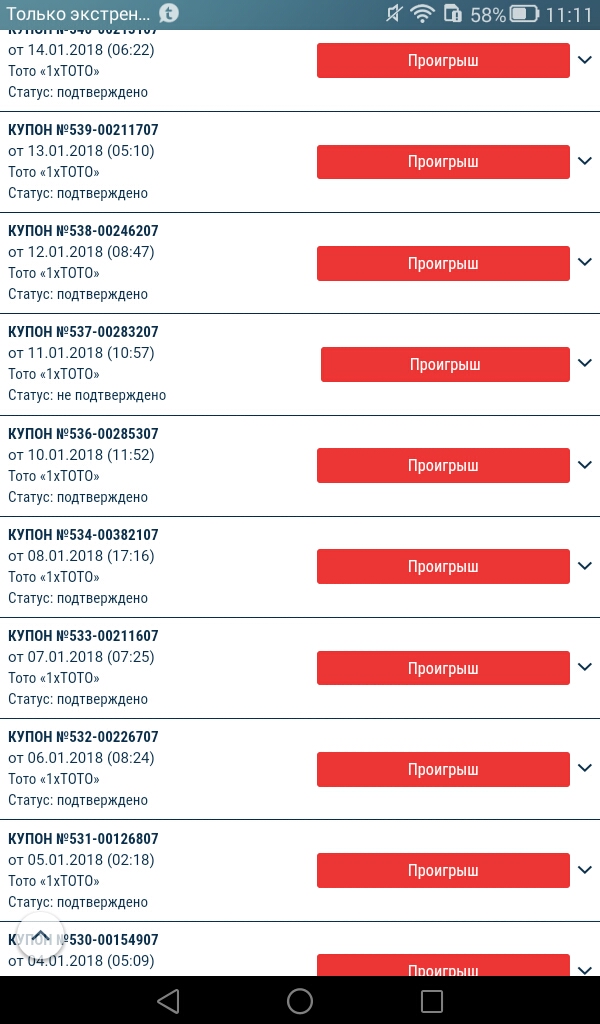Image resolution: width=600 pixels, height=1024 pixels.
Task: Tap Проигрыш button for coupon №532-00226707
Action: pyautogui.click(x=443, y=769)
